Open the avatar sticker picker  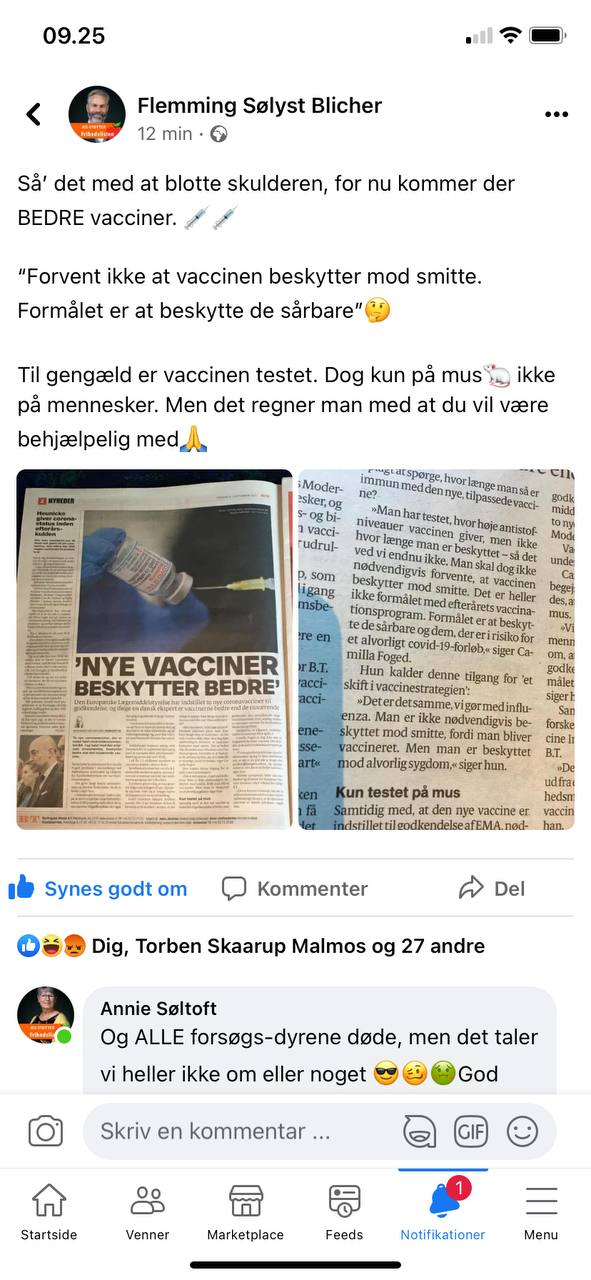tap(420, 1131)
